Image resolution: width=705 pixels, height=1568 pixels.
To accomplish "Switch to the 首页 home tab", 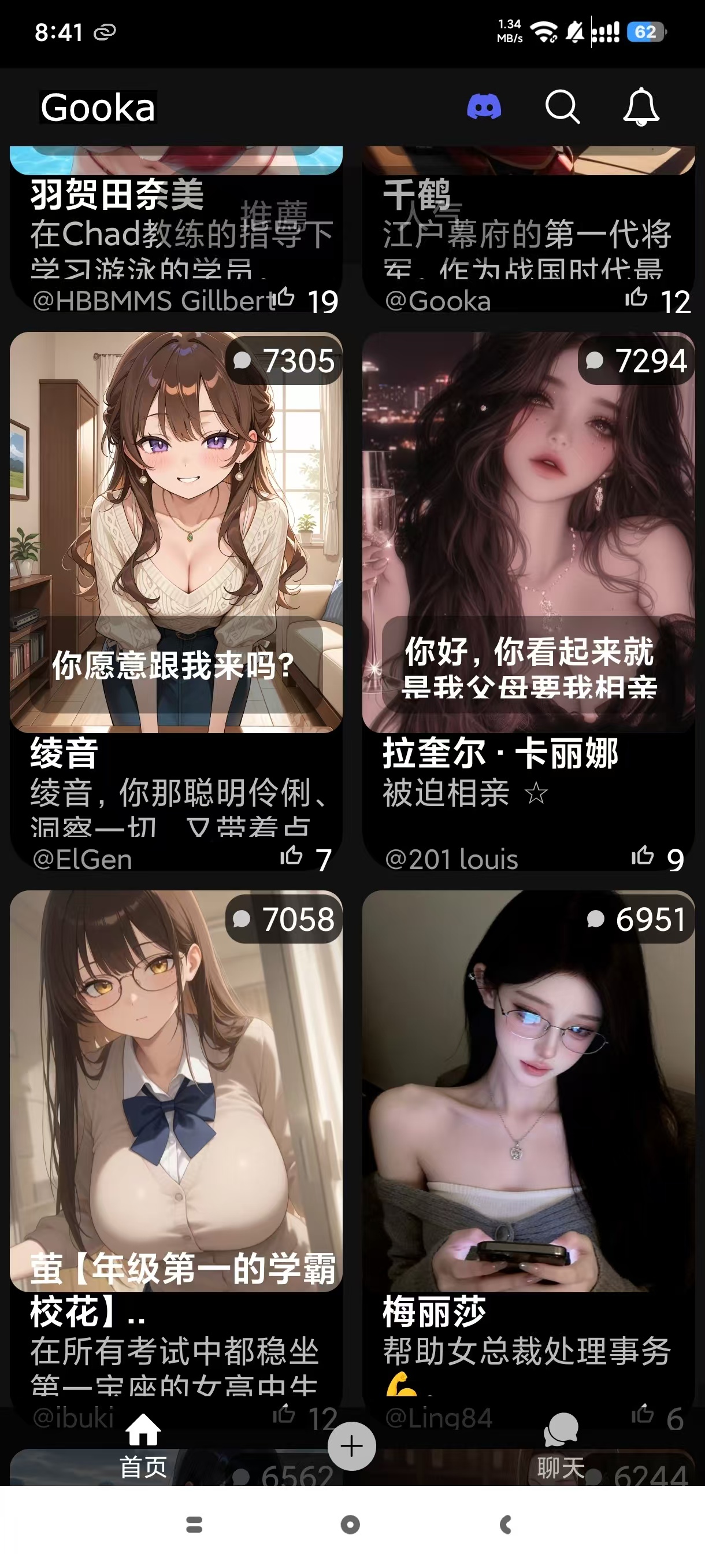I will 143,1444.
